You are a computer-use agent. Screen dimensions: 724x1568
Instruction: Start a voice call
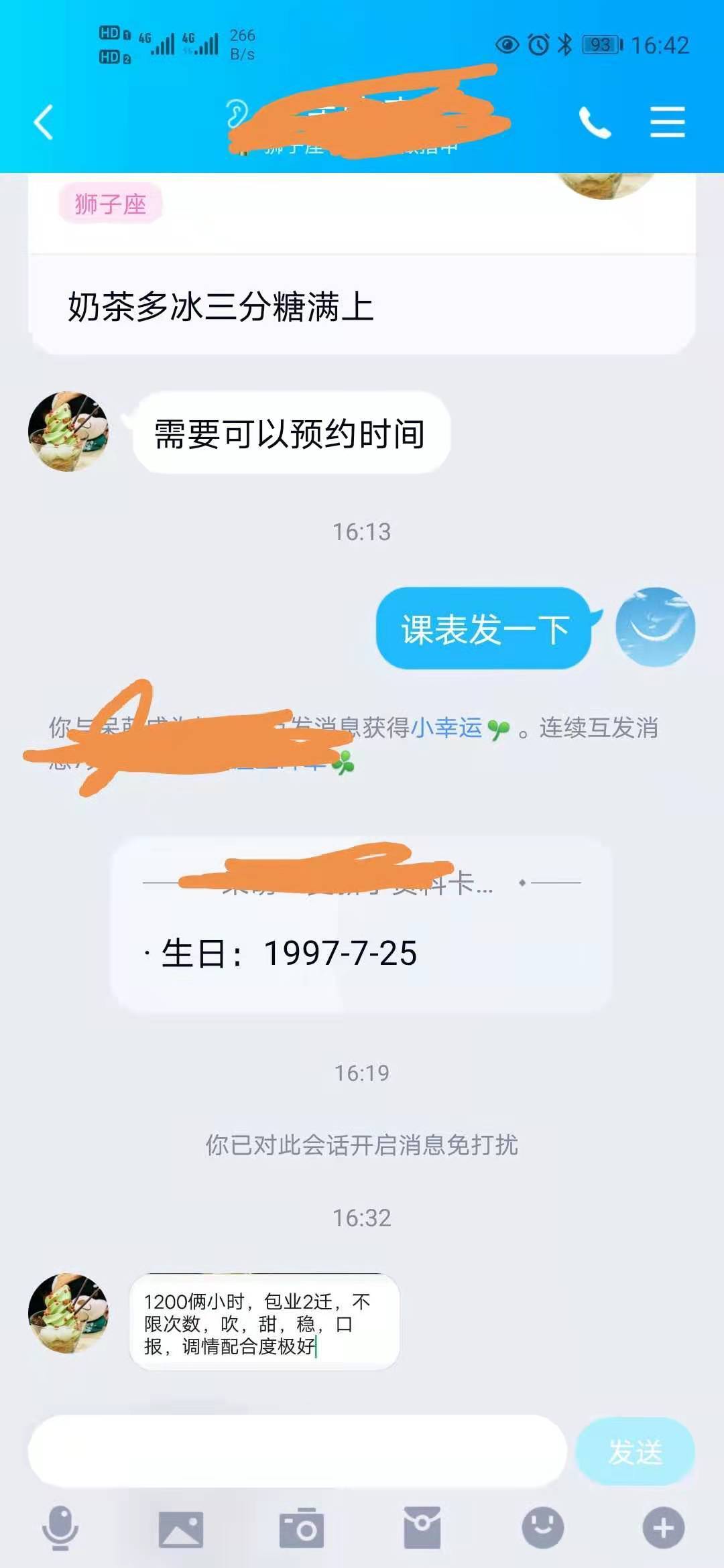[x=595, y=122]
